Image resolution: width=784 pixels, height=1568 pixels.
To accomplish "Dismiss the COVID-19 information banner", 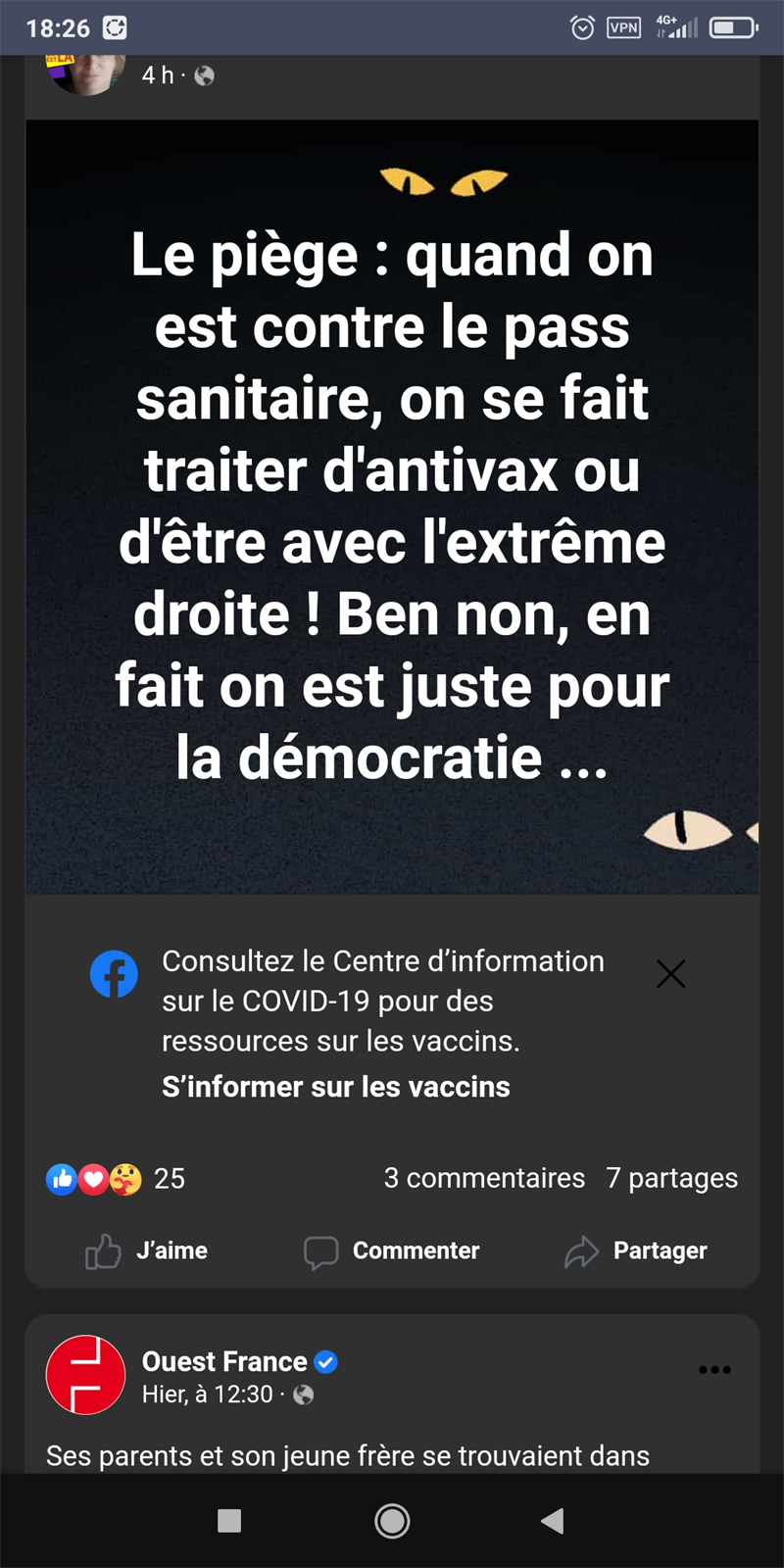I will 670,973.
